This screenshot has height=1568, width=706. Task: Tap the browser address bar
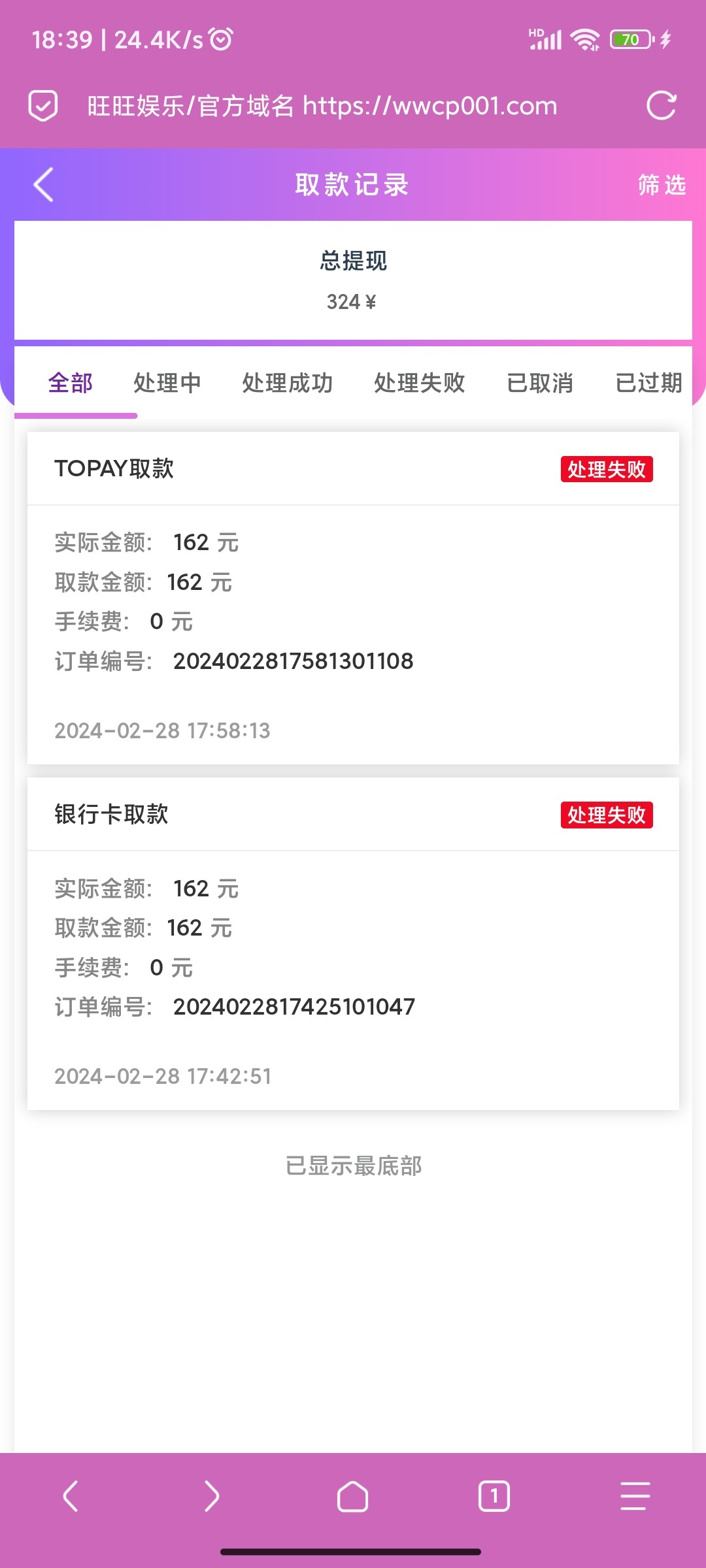322,106
